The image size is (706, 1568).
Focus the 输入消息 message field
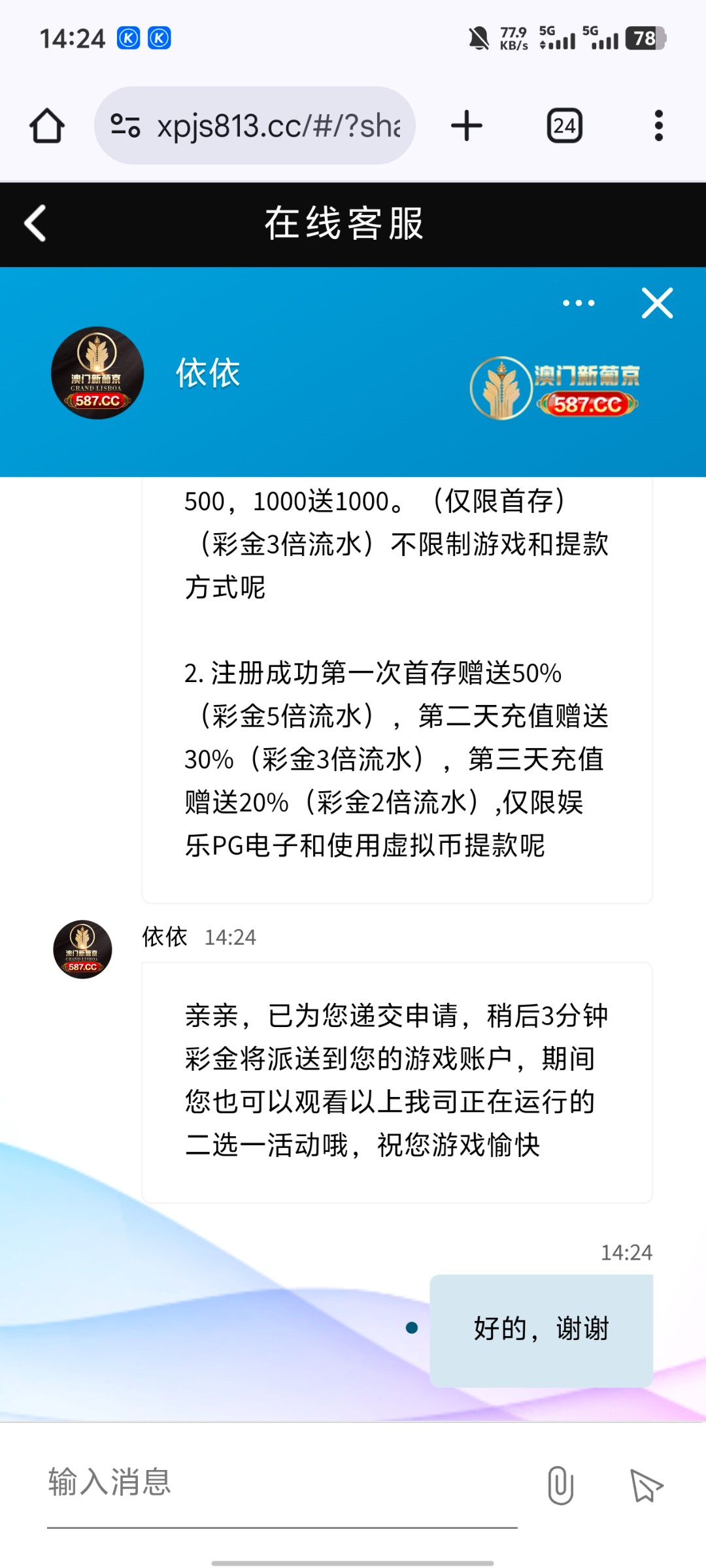pyautogui.click(x=281, y=1482)
